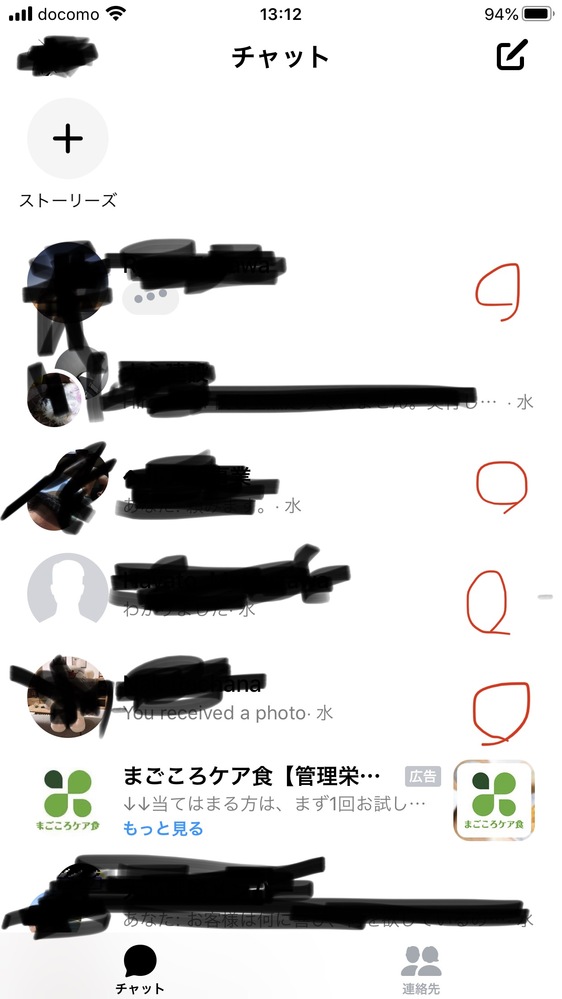The image size is (562, 999).
Task: Switch to the 連絡先 tab
Action: point(421,969)
